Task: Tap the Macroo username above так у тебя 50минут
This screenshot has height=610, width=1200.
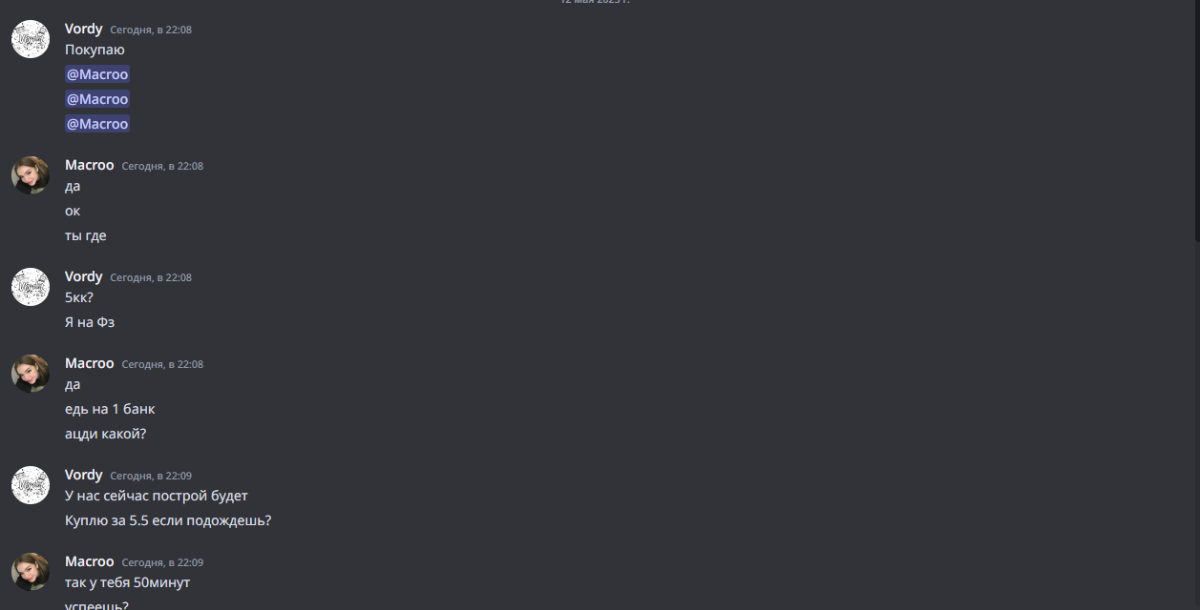Action: (x=89, y=561)
